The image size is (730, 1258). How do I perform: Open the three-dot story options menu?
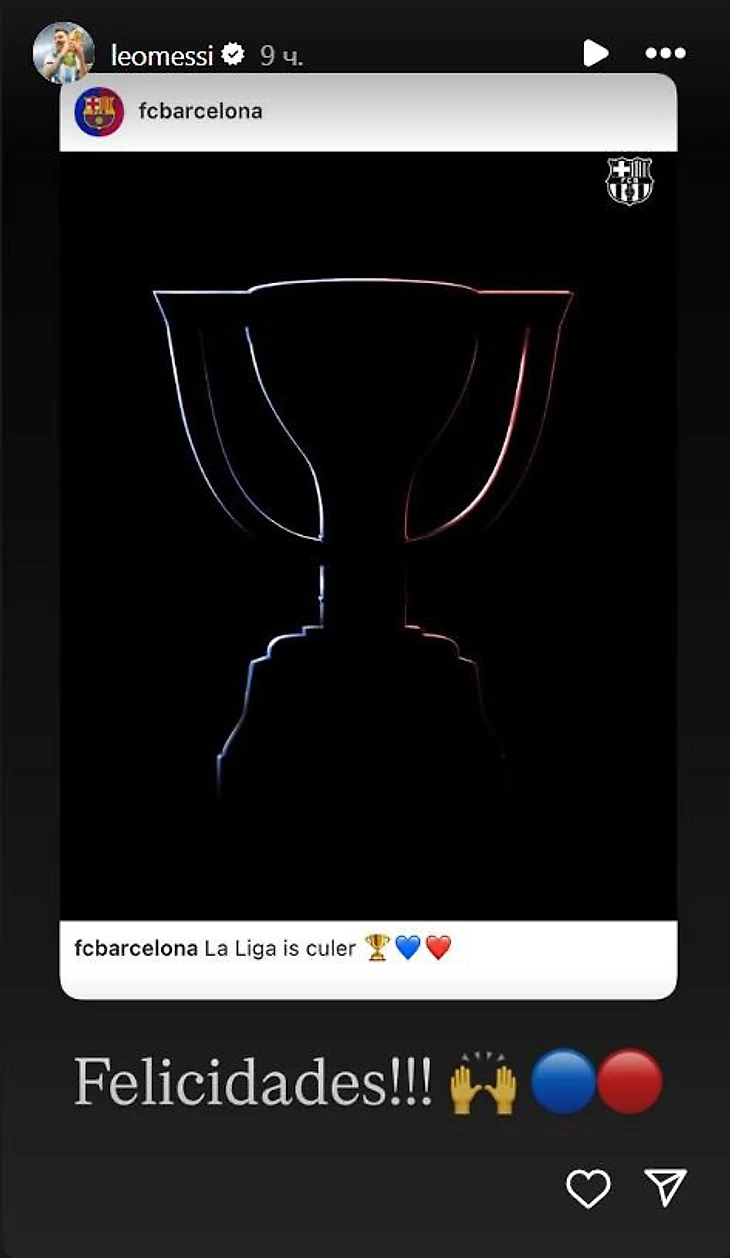pos(665,53)
